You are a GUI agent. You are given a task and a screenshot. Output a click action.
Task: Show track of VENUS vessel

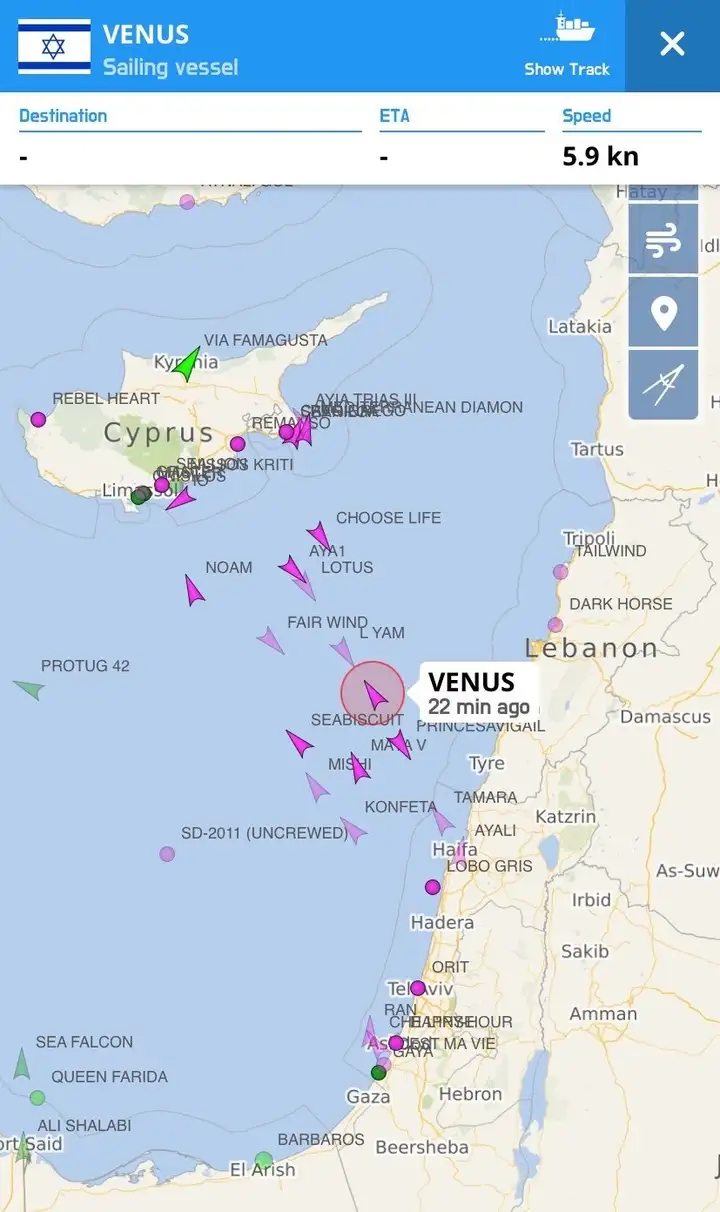(567, 45)
